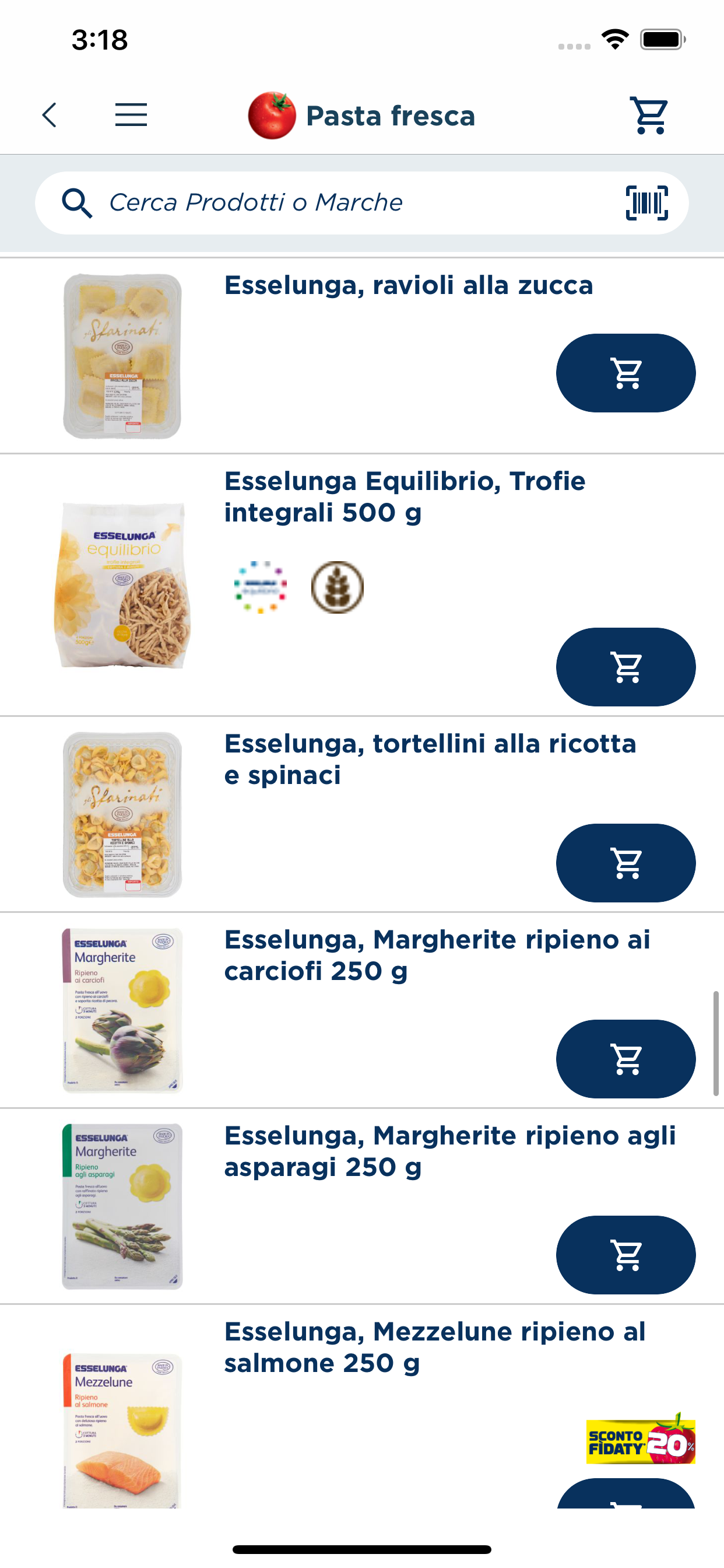Select the search magnifier icon
This screenshot has width=724, height=1568.
[x=77, y=201]
